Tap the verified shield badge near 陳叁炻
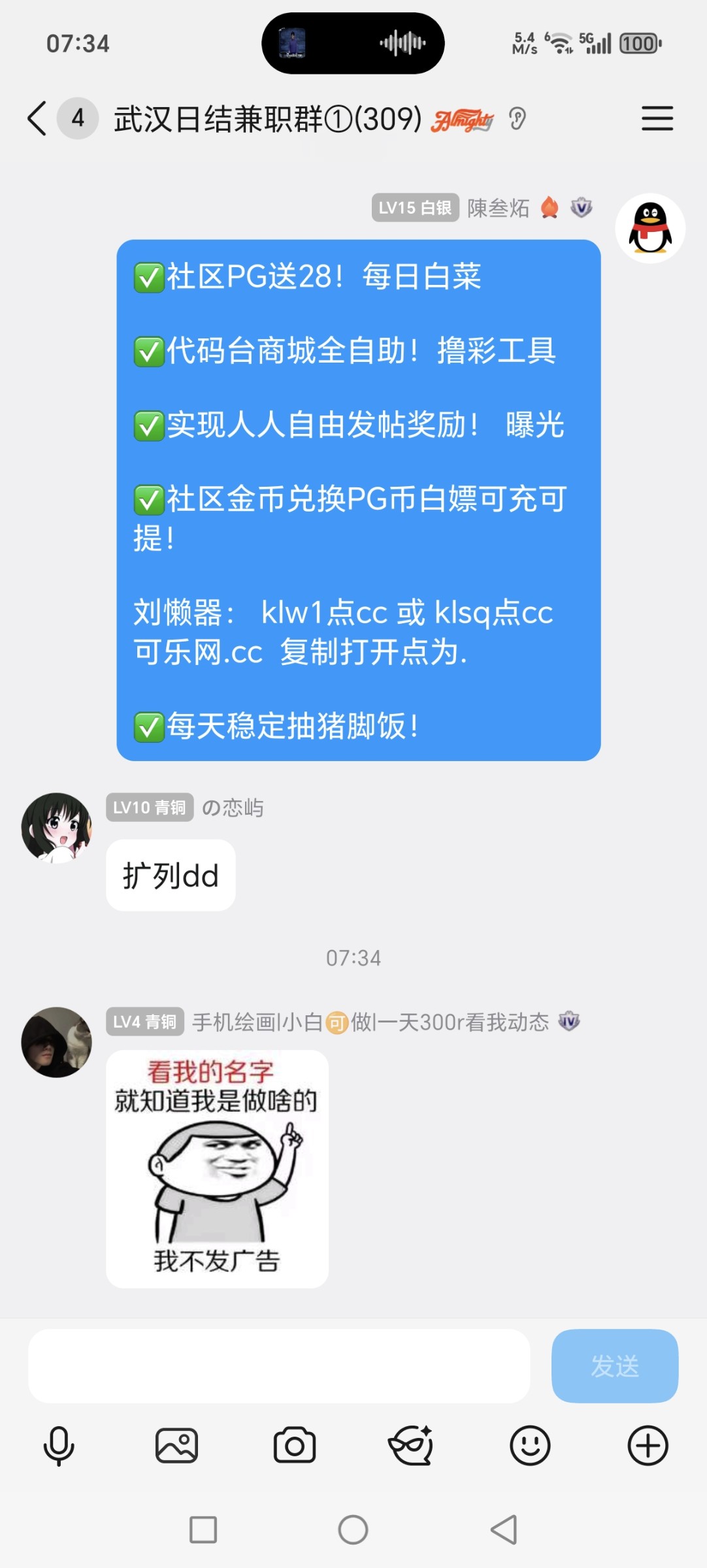 coord(582,207)
